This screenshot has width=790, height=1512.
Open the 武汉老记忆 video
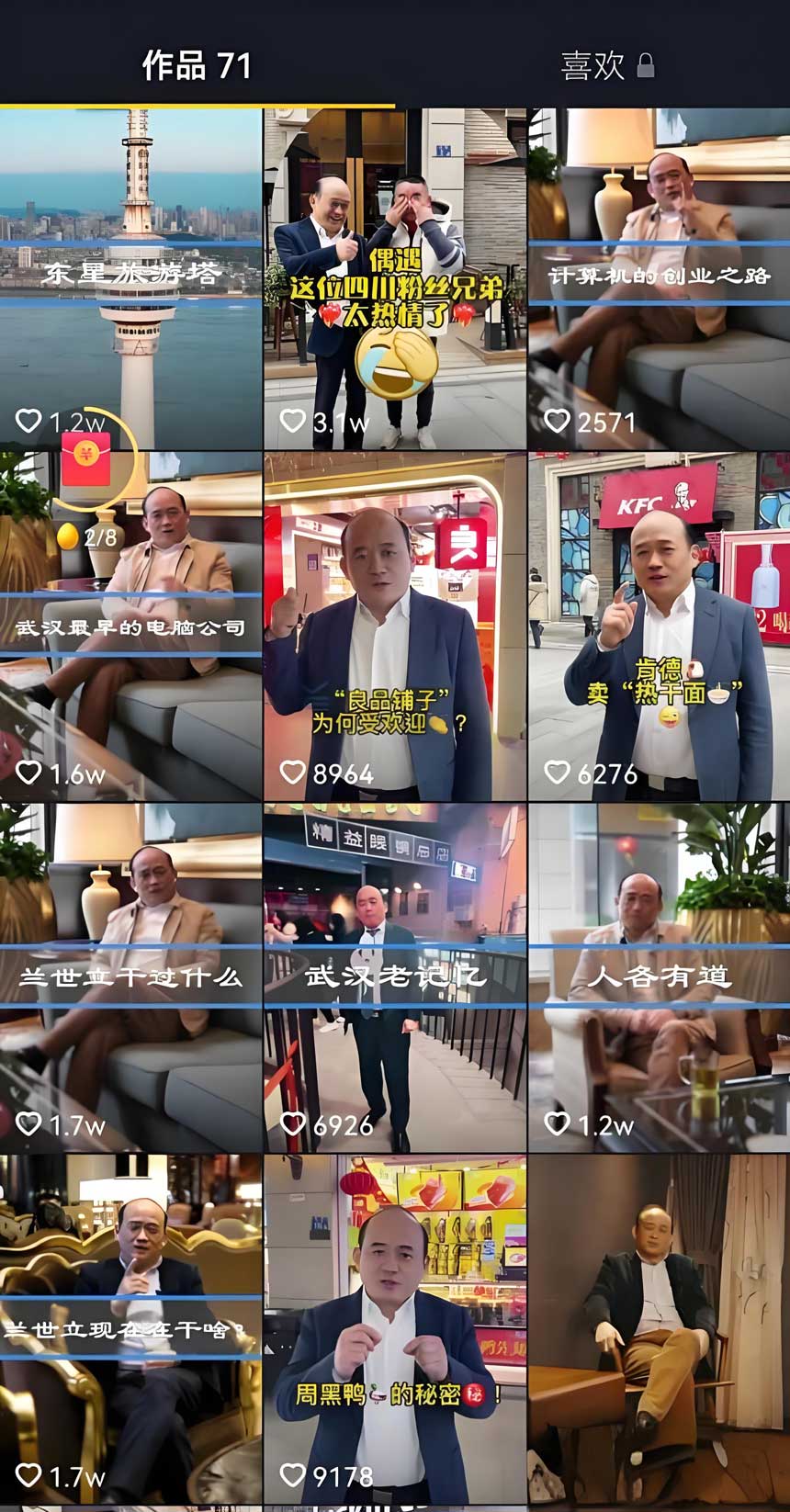395,976
